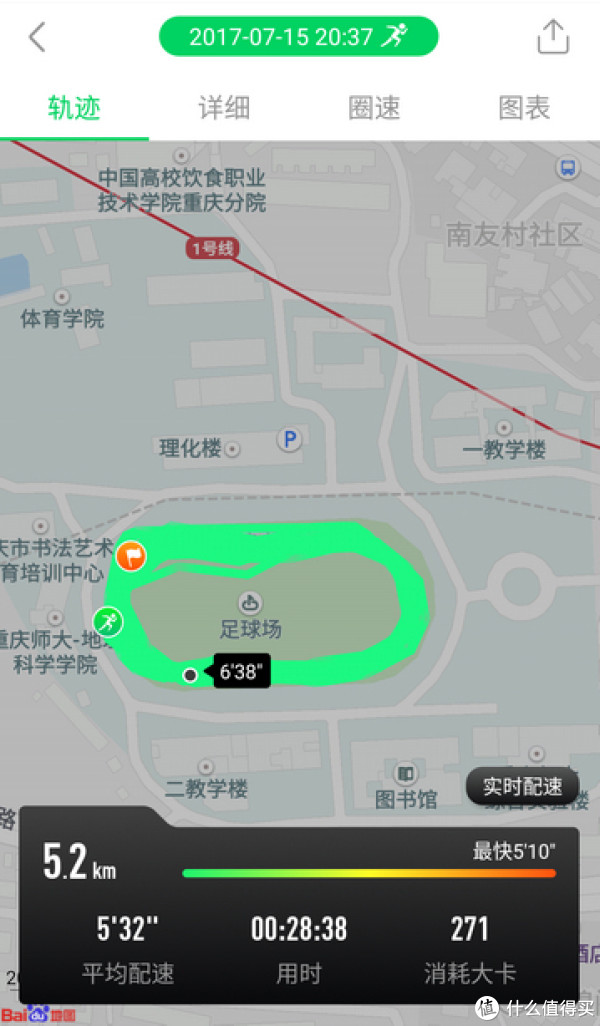This screenshot has width=600, height=1026.
Task: Tap the 实时配速 button
Action: tap(522, 786)
